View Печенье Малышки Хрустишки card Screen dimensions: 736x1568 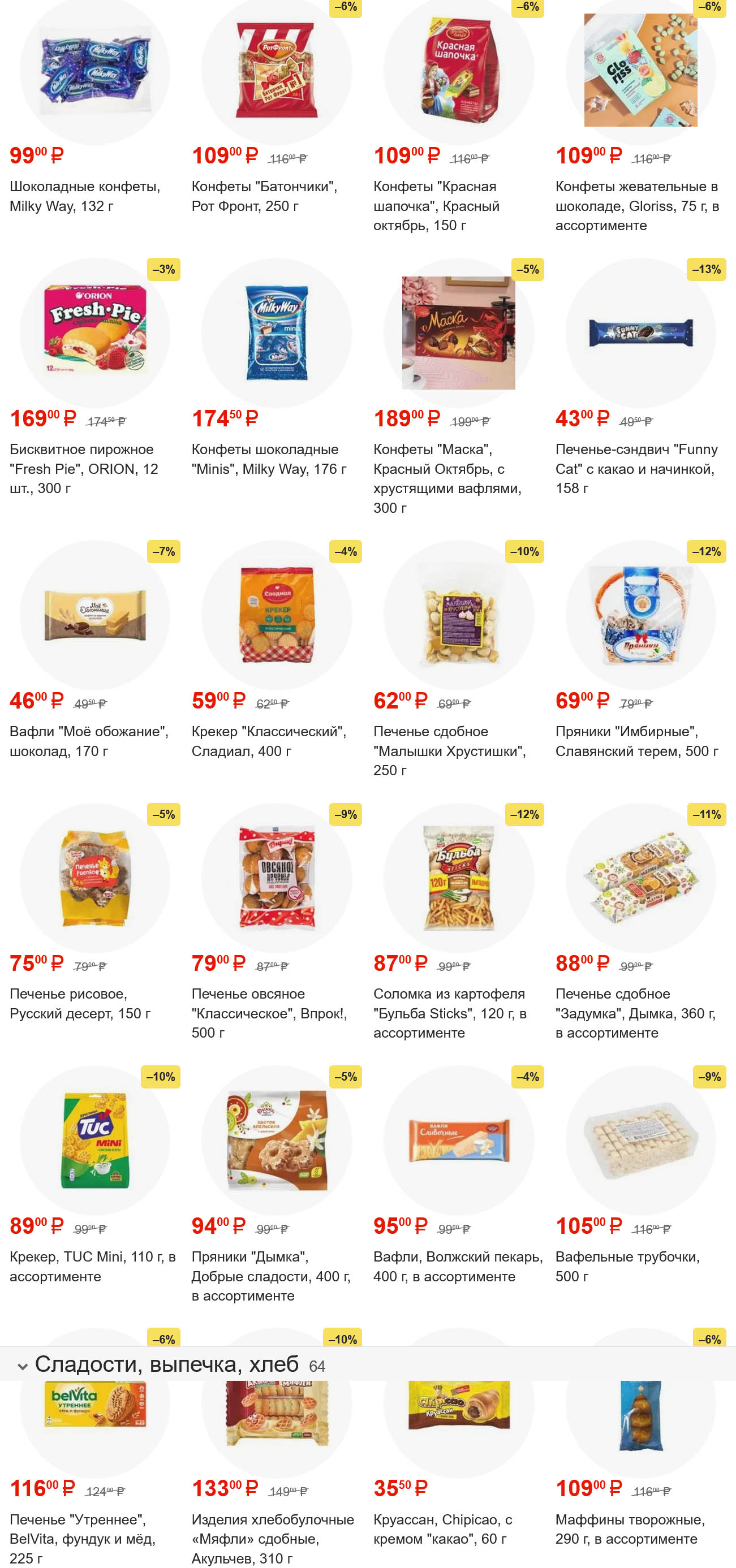[458, 615]
